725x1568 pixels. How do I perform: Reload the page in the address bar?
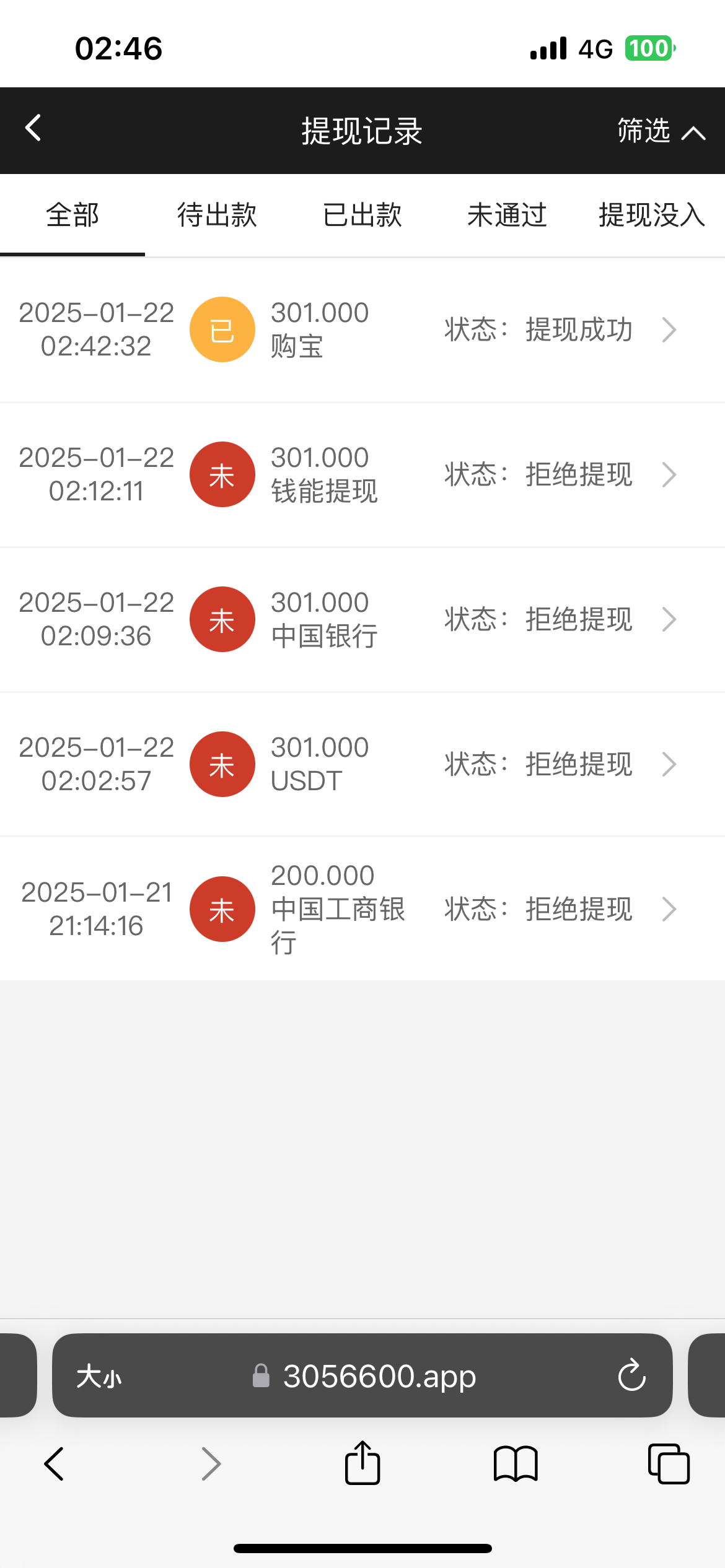631,1375
